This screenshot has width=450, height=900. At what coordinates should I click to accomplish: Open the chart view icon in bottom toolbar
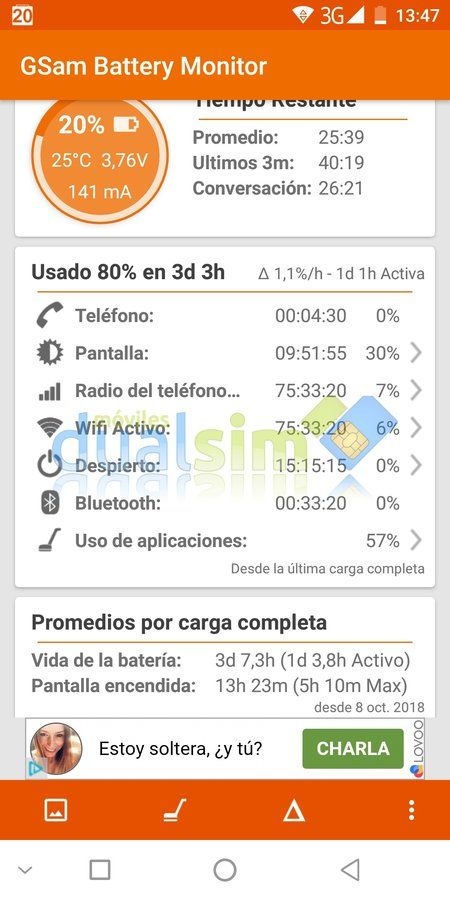pyautogui.click(x=56, y=810)
